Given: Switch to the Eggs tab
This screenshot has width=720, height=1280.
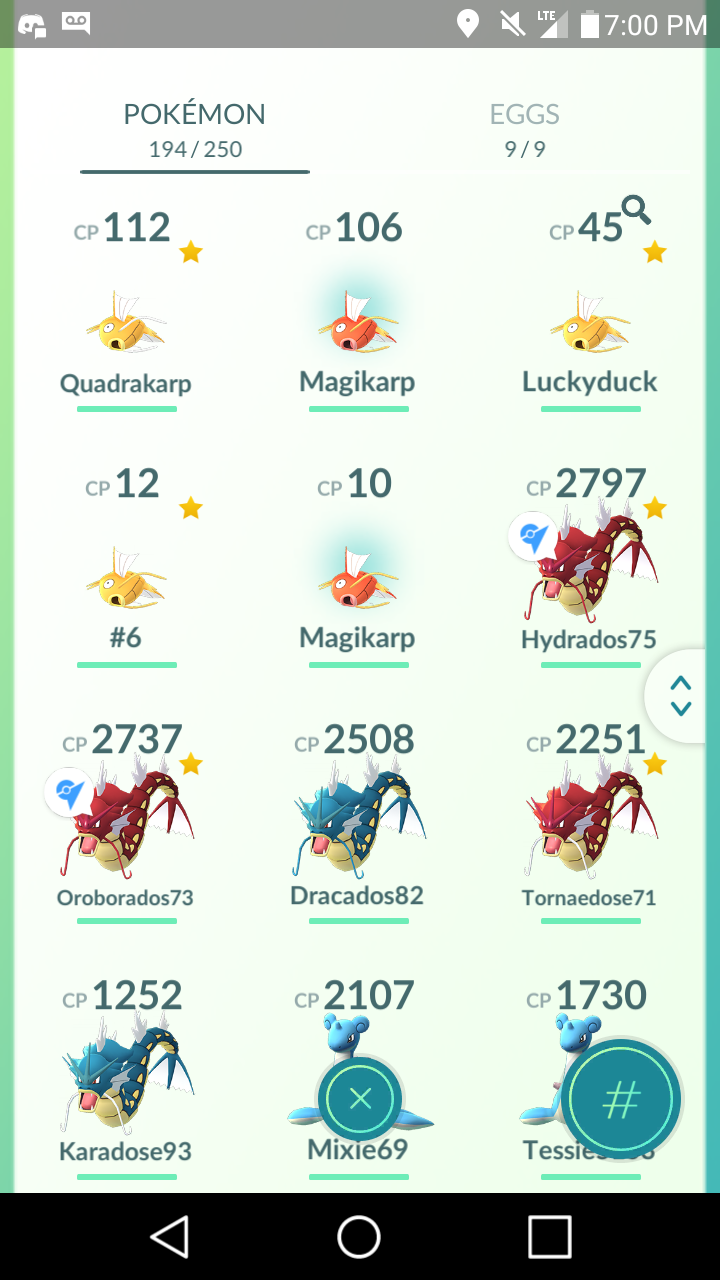Looking at the screenshot, I should coord(525,130).
